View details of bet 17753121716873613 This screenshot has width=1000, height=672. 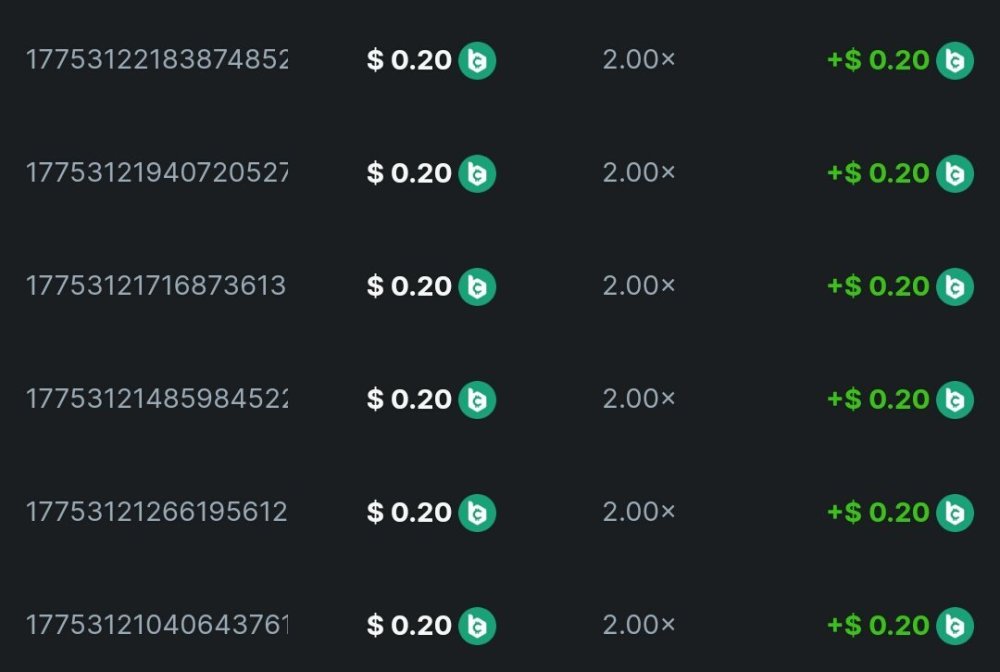[157, 286]
